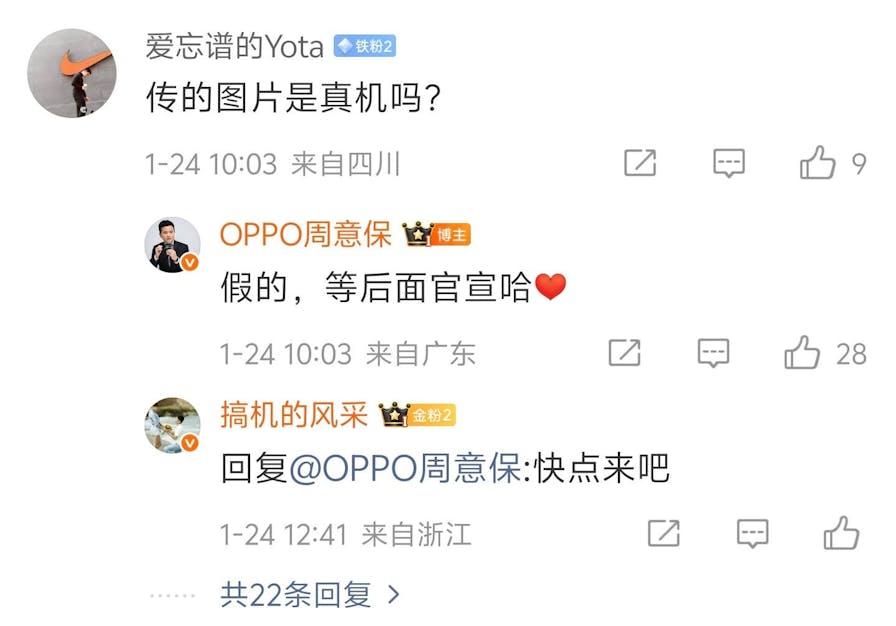The image size is (896, 626).
Task: Like 爱忘谱的Yota's comment
Action: (818, 163)
